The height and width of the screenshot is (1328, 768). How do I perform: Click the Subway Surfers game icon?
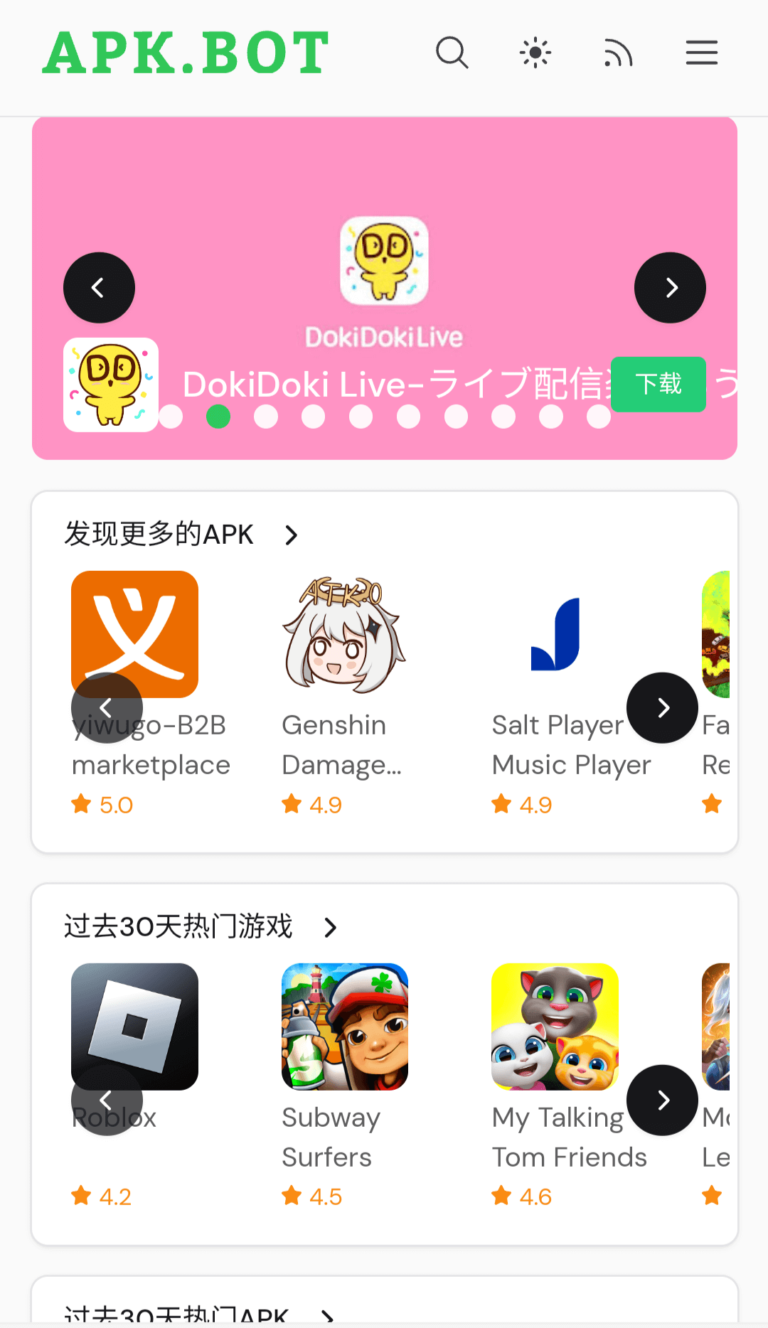345,1026
